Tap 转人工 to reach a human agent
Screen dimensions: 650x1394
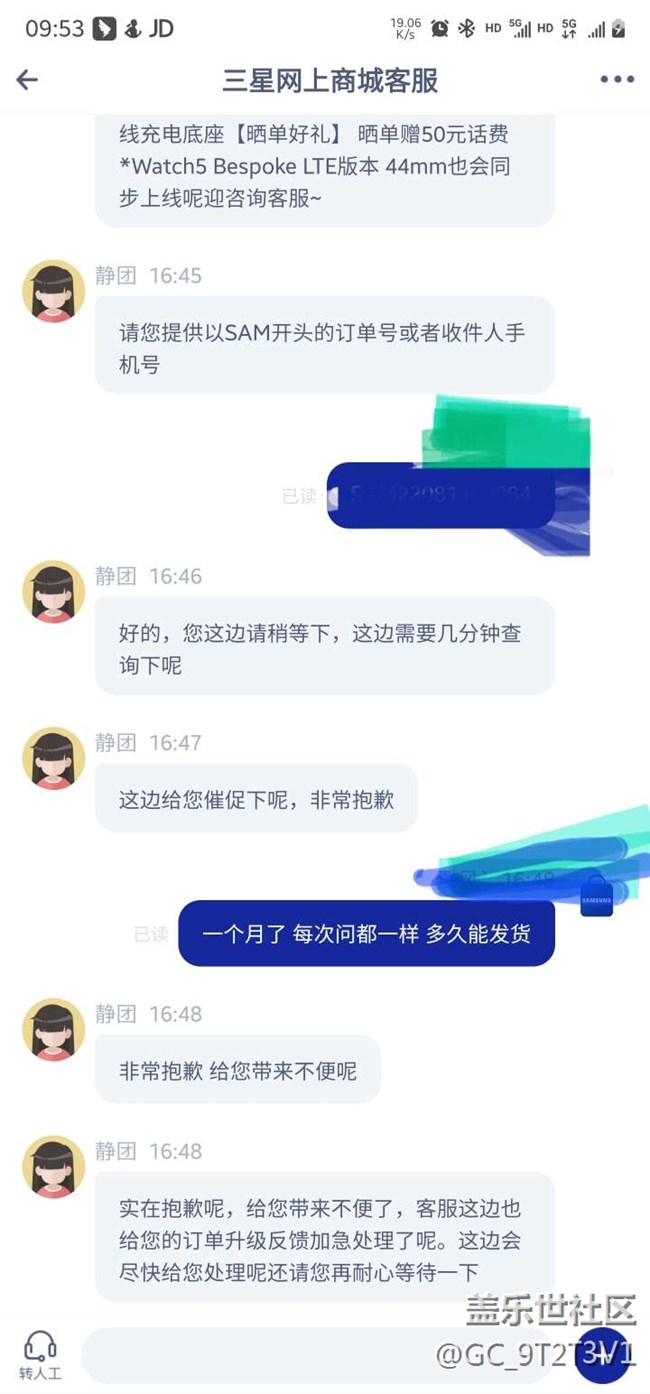pos(40,1355)
